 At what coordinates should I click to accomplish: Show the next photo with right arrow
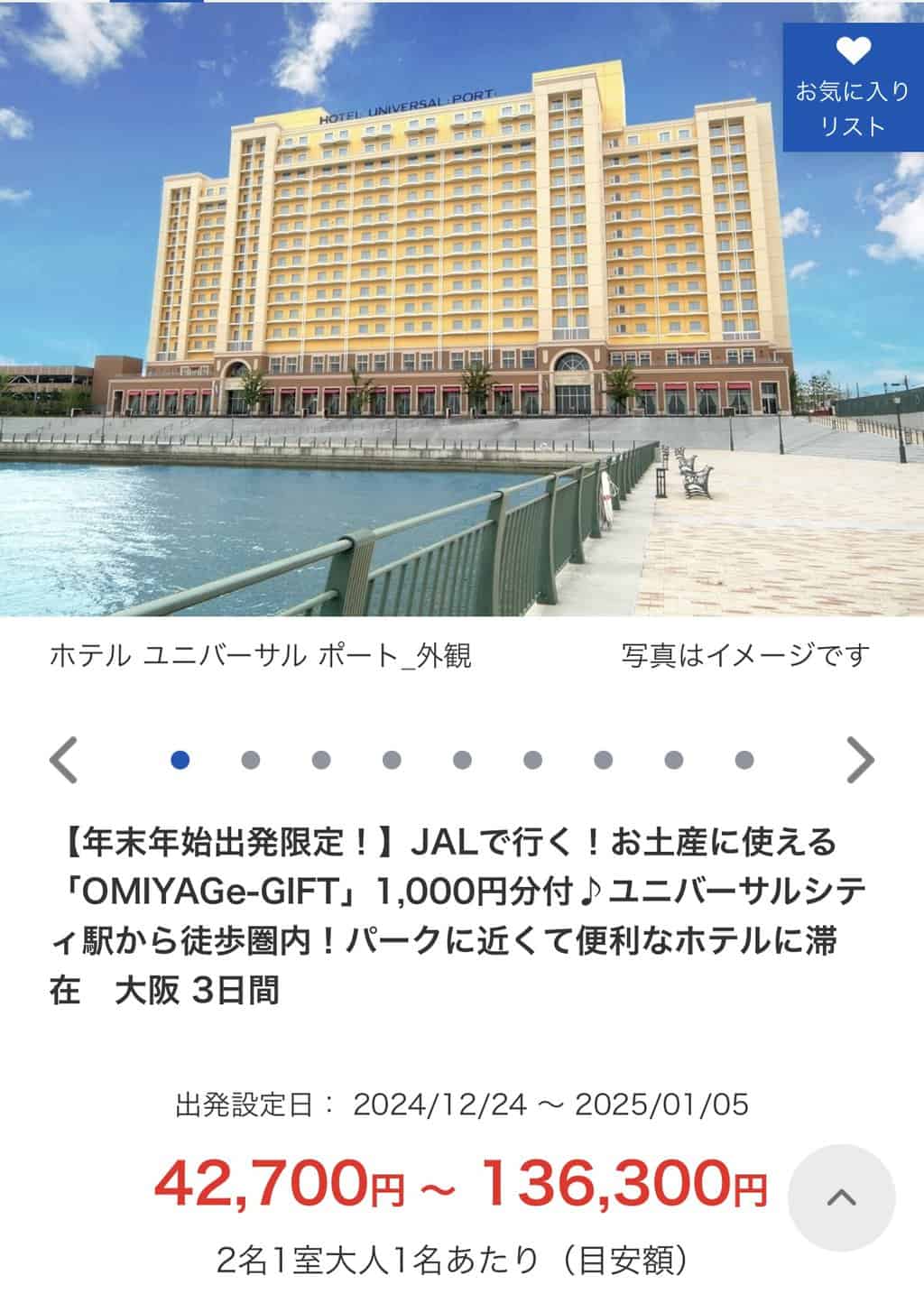(860, 760)
